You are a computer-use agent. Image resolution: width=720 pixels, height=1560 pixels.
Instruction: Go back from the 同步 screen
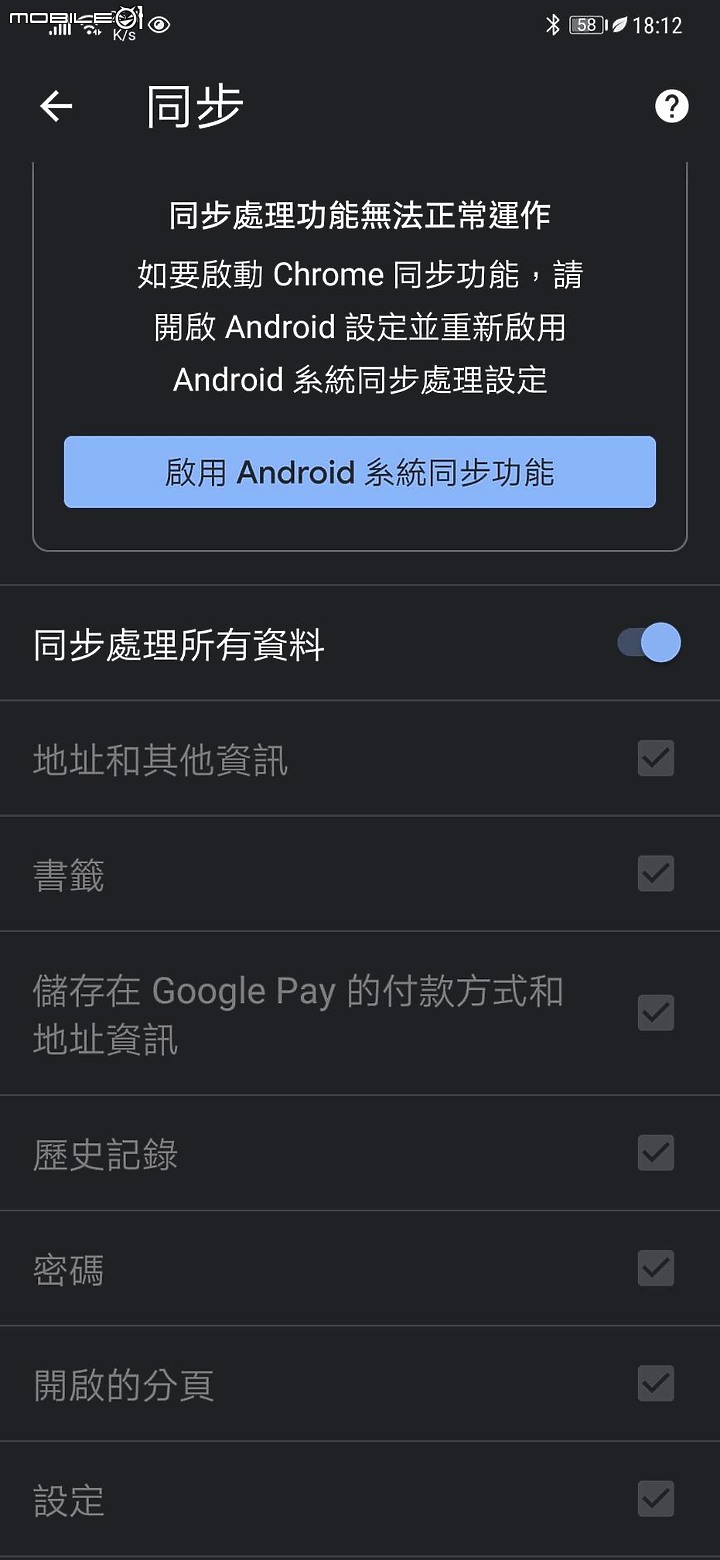(56, 106)
